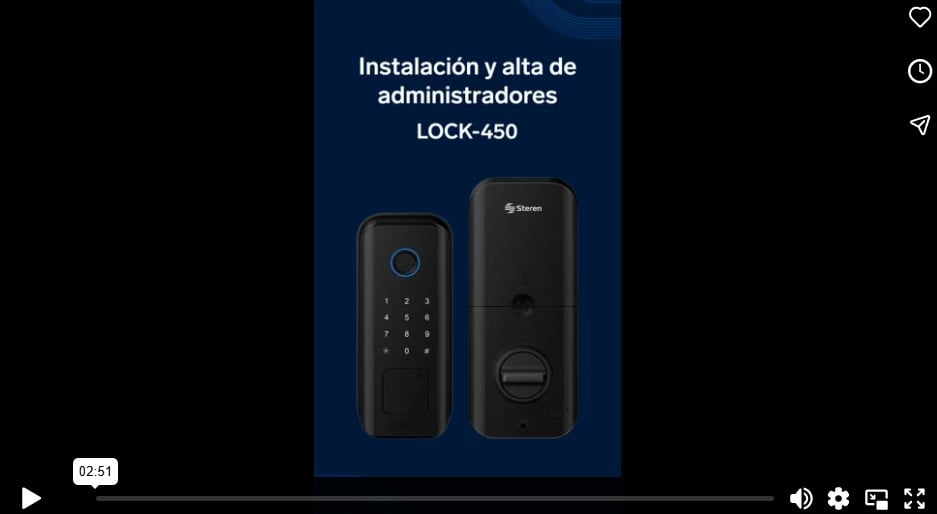Enable picture-in-picture mode
The height and width of the screenshot is (514, 937).
click(x=876, y=498)
